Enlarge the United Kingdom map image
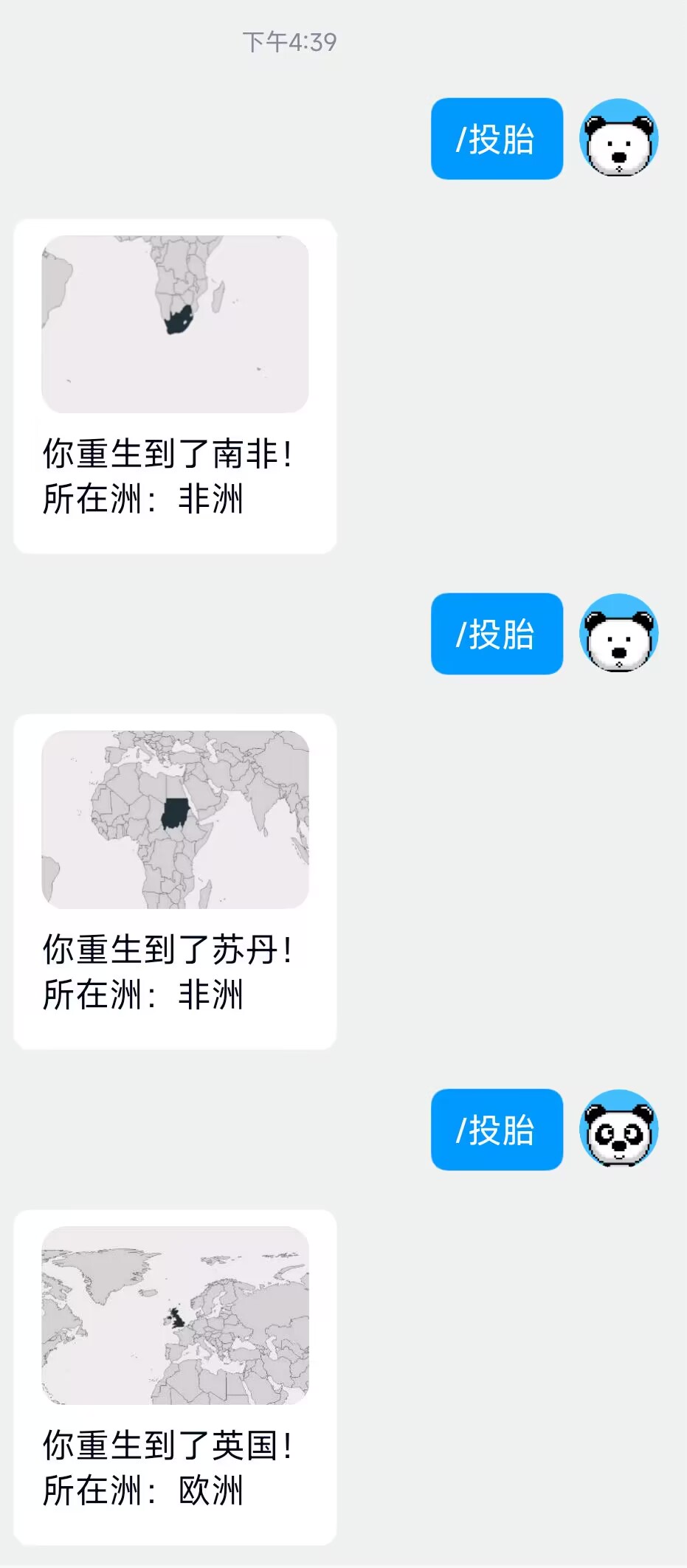Screen dimensions: 687x1568 pos(175,1315)
